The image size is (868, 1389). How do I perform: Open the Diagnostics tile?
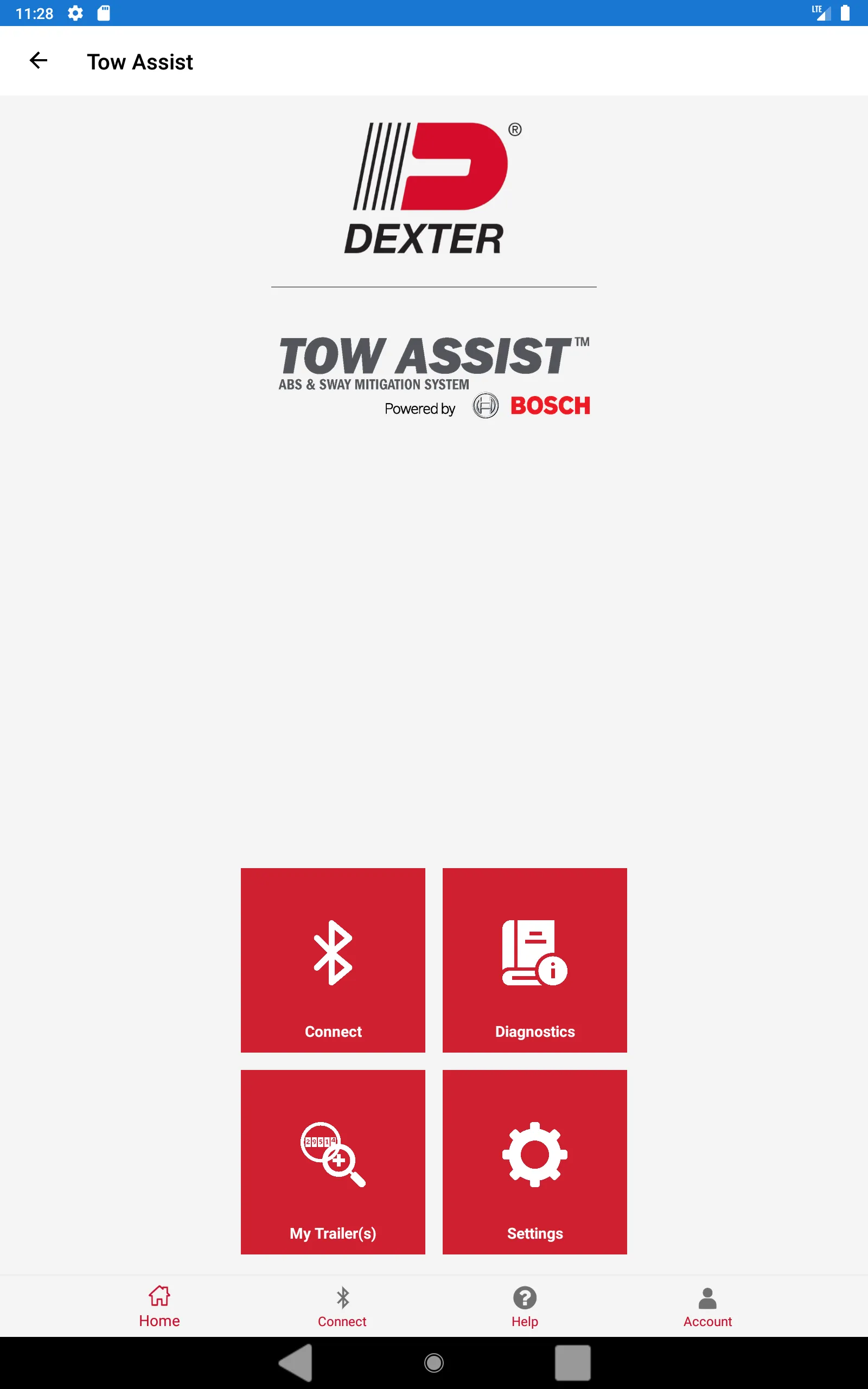(x=534, y=960)
